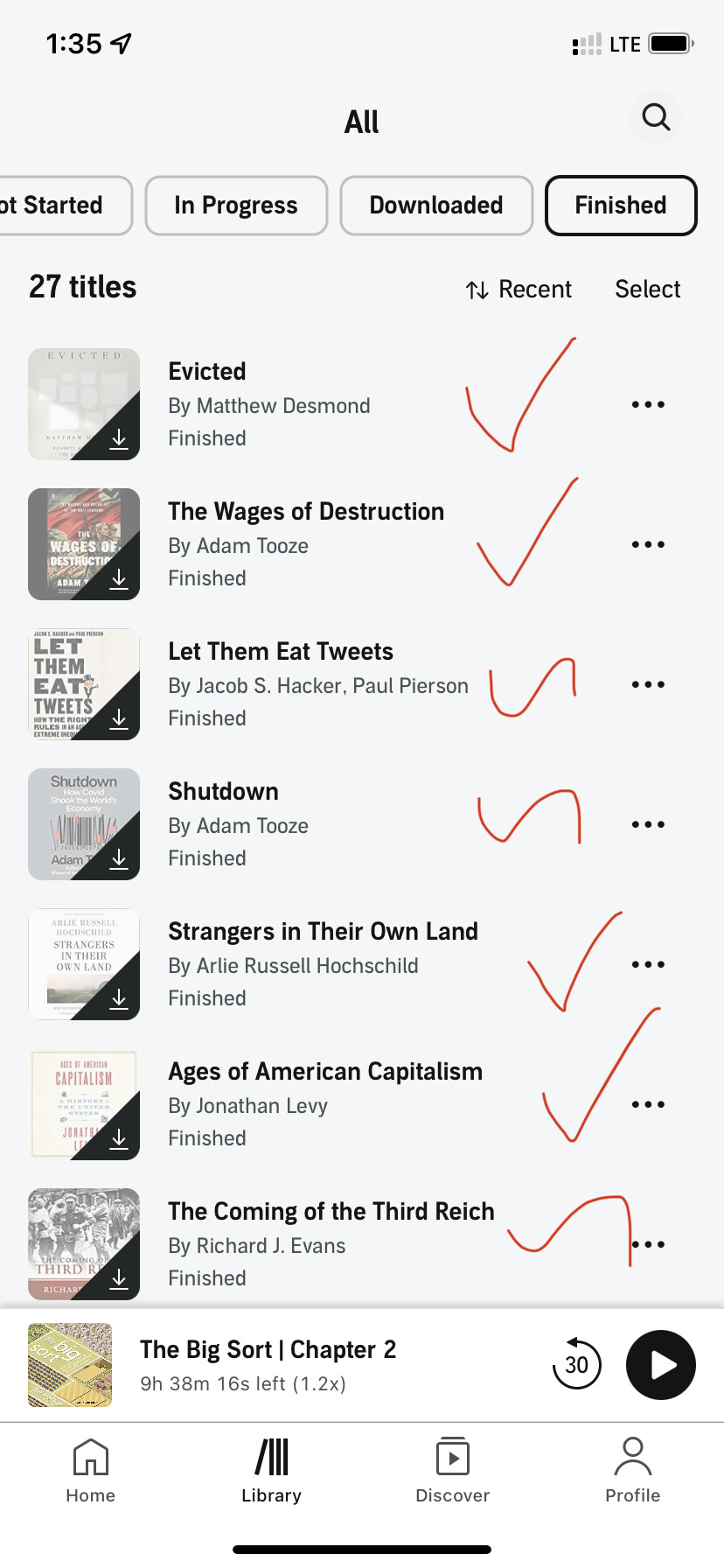This screenshot has width=724, height=1568.
Task: Filter by In Progress titles
Action: 236,206
